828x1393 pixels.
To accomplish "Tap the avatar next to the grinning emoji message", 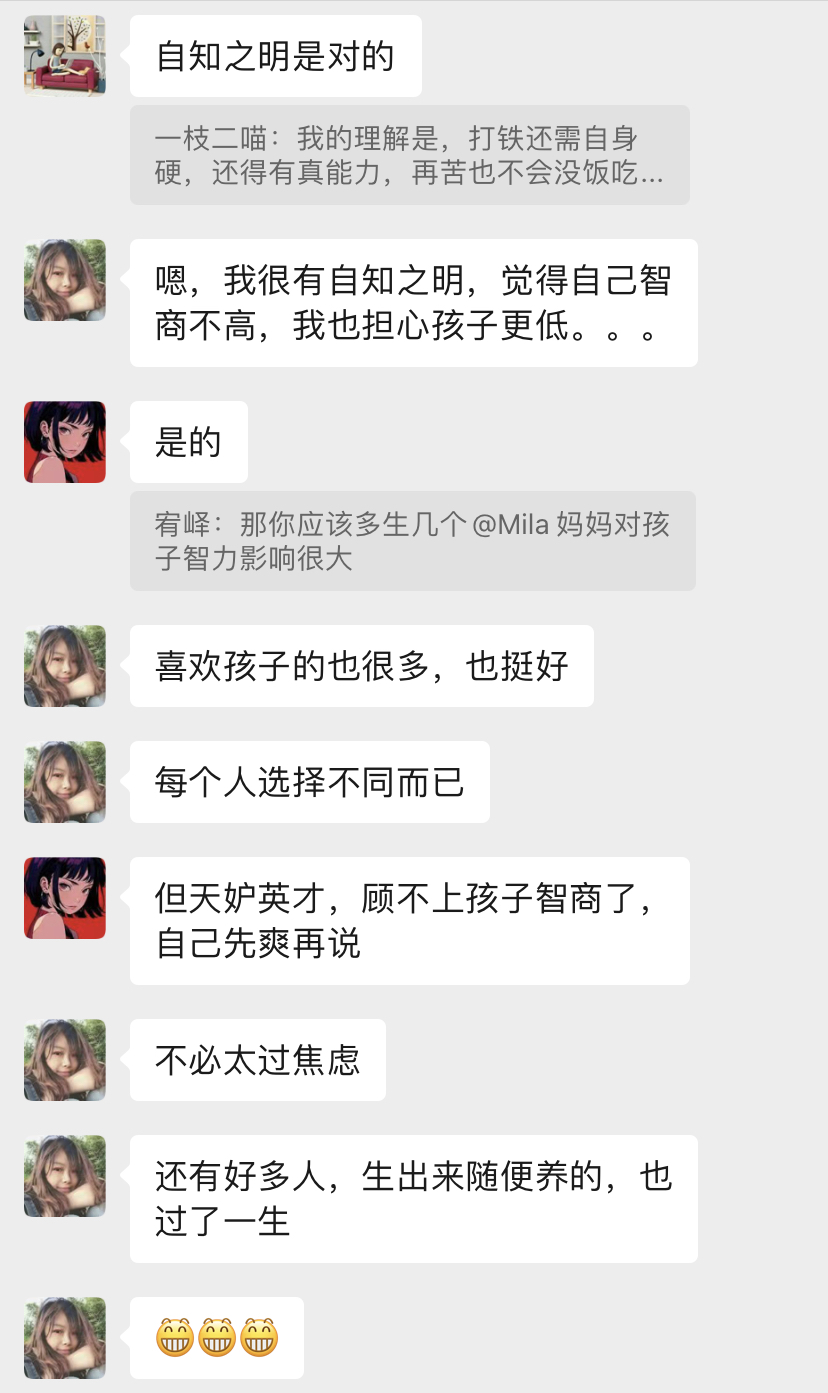I will coord(65,1338).
